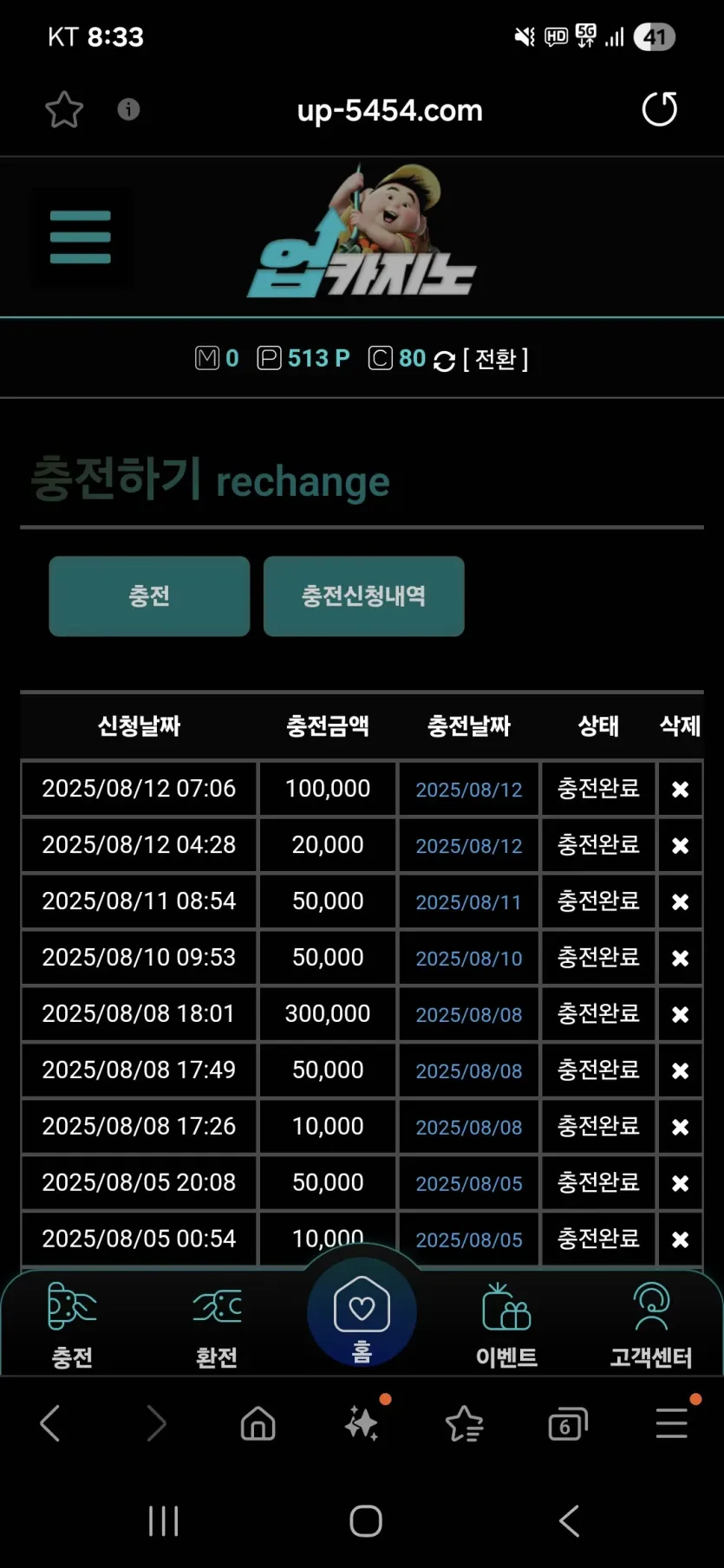Image resolution: width=724 pixels, height=1568 pixels.
Task: Remove the 2025/08/11 08:54 record
Action: (x=680, y=902)
